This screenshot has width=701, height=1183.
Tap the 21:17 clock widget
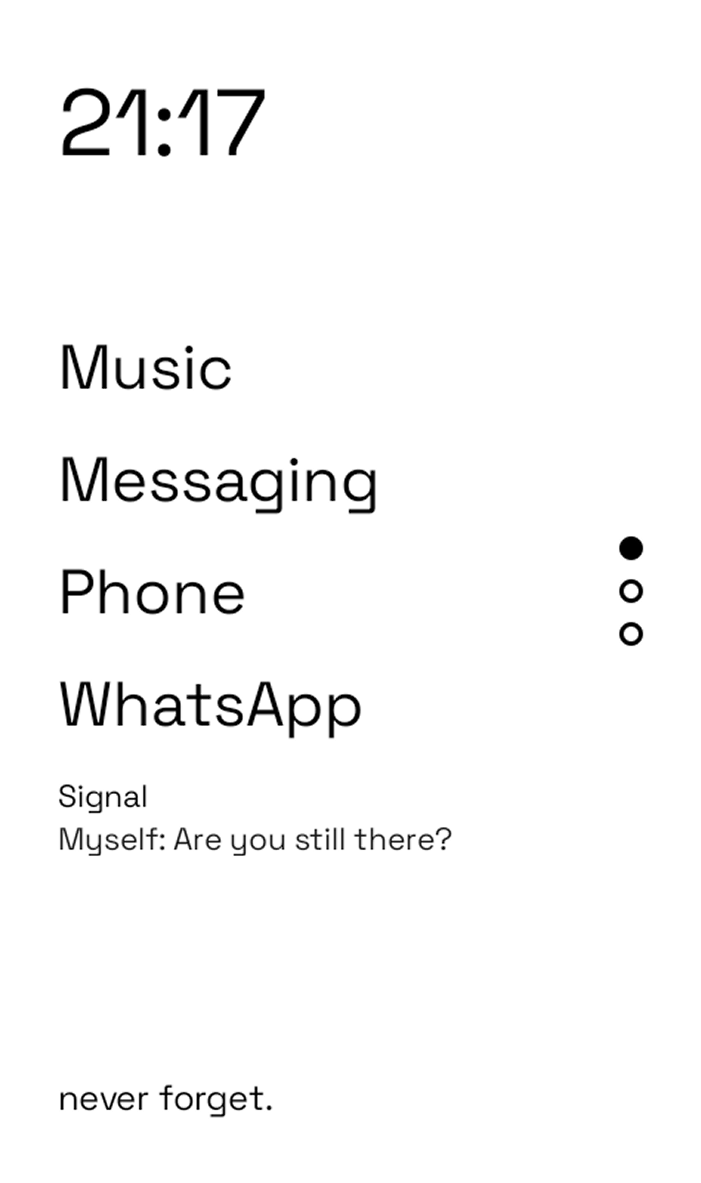(163, 123)
